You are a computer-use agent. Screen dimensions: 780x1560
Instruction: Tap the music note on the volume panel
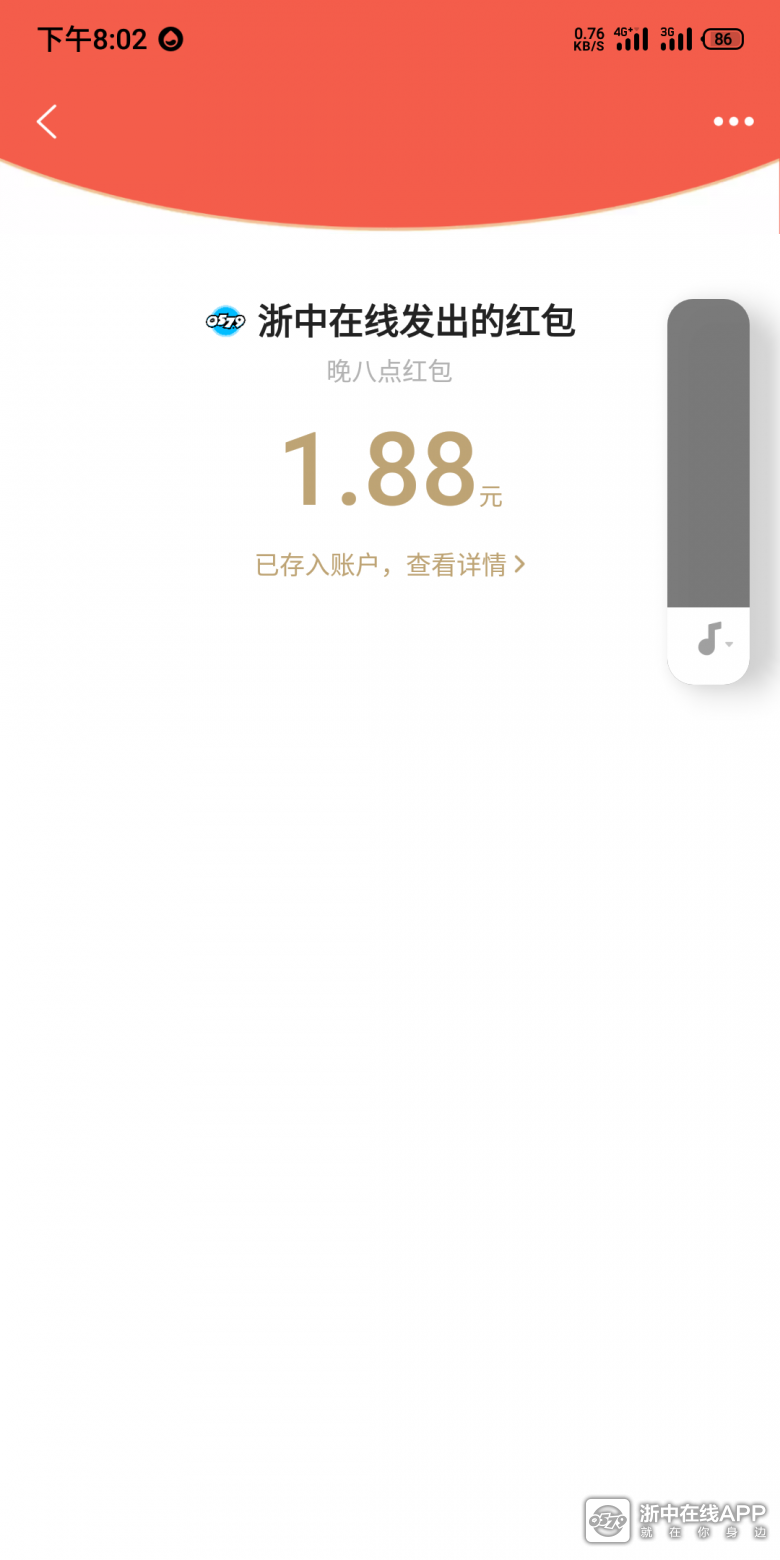709,639
